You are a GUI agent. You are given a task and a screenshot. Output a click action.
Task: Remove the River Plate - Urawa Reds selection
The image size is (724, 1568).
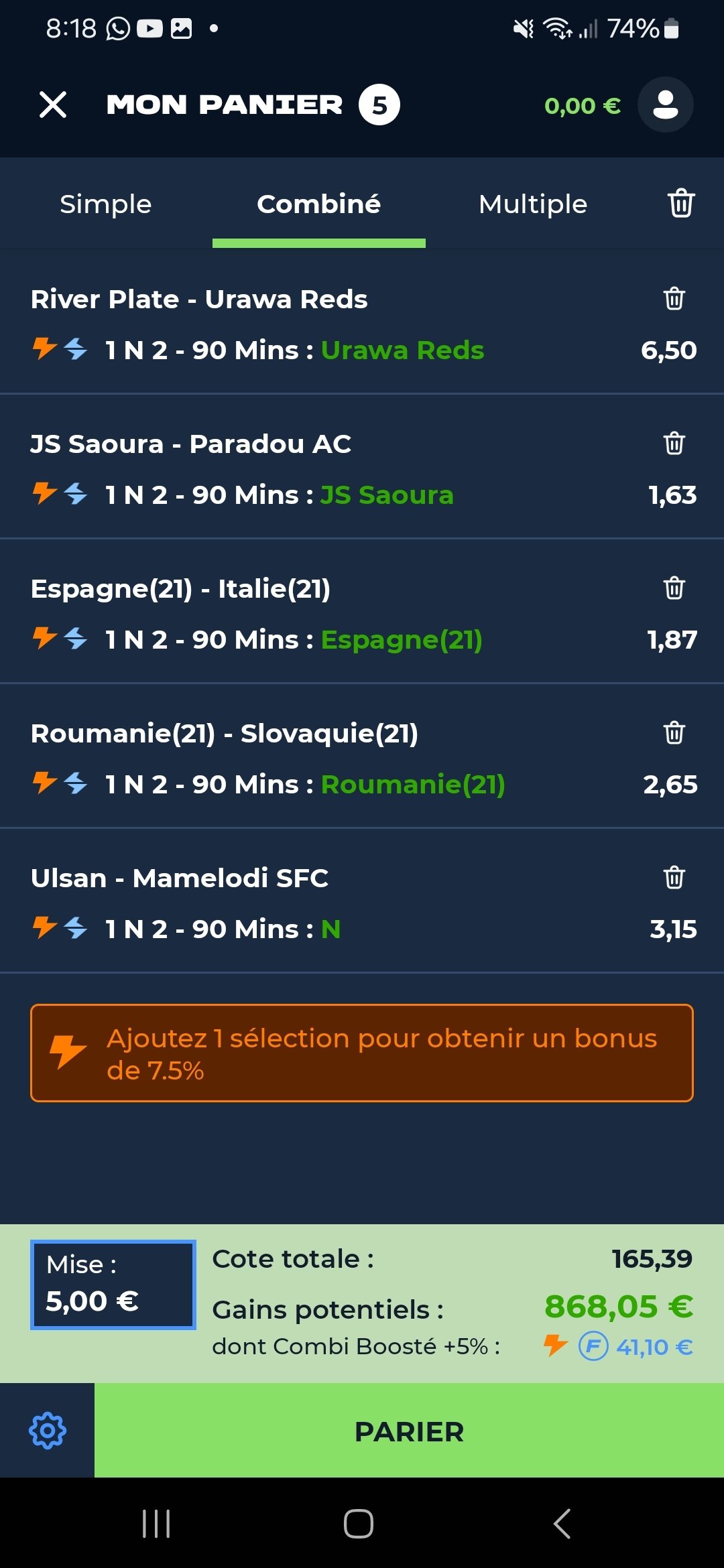(x=674, y=298)
